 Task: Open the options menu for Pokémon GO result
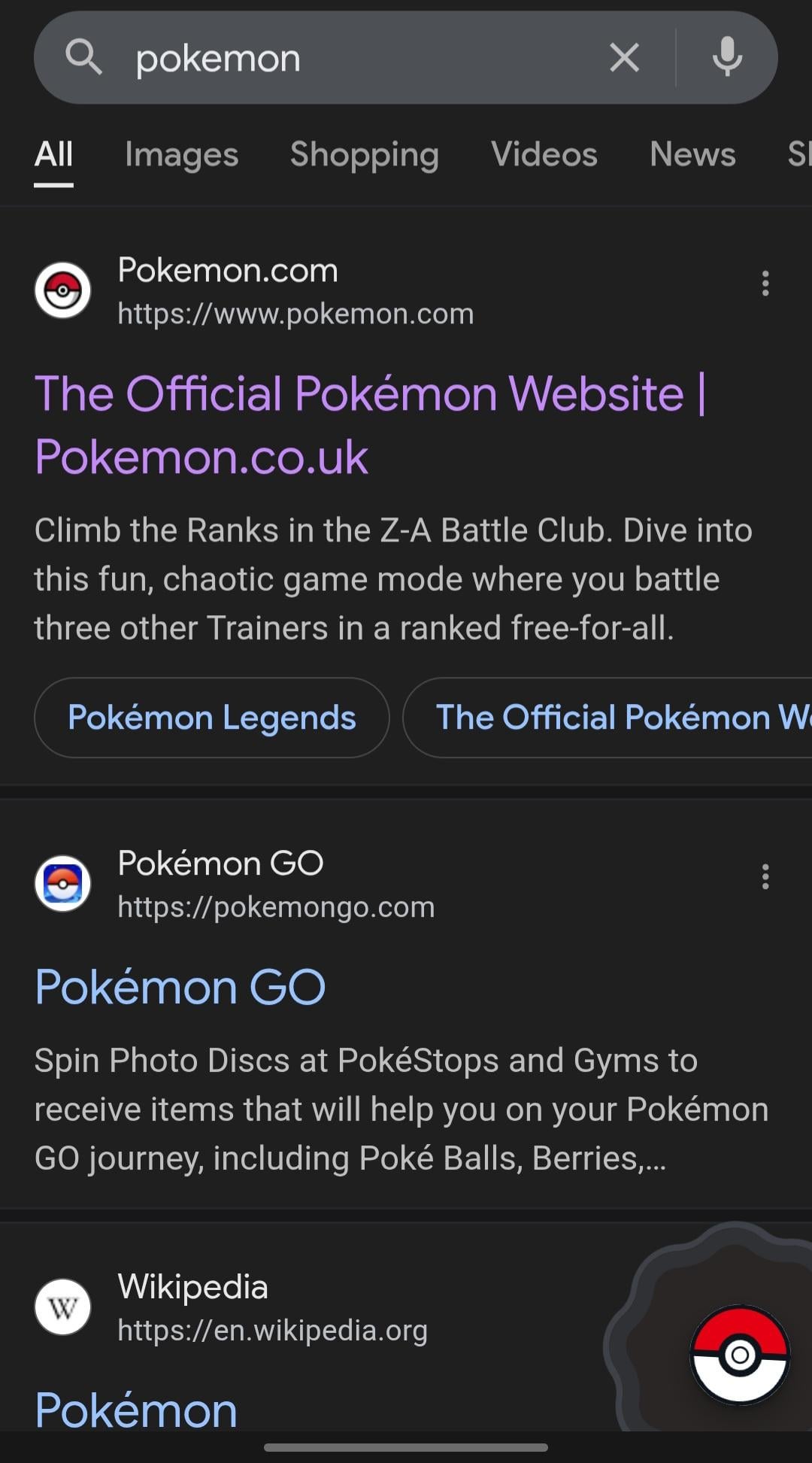coord(765,877)
